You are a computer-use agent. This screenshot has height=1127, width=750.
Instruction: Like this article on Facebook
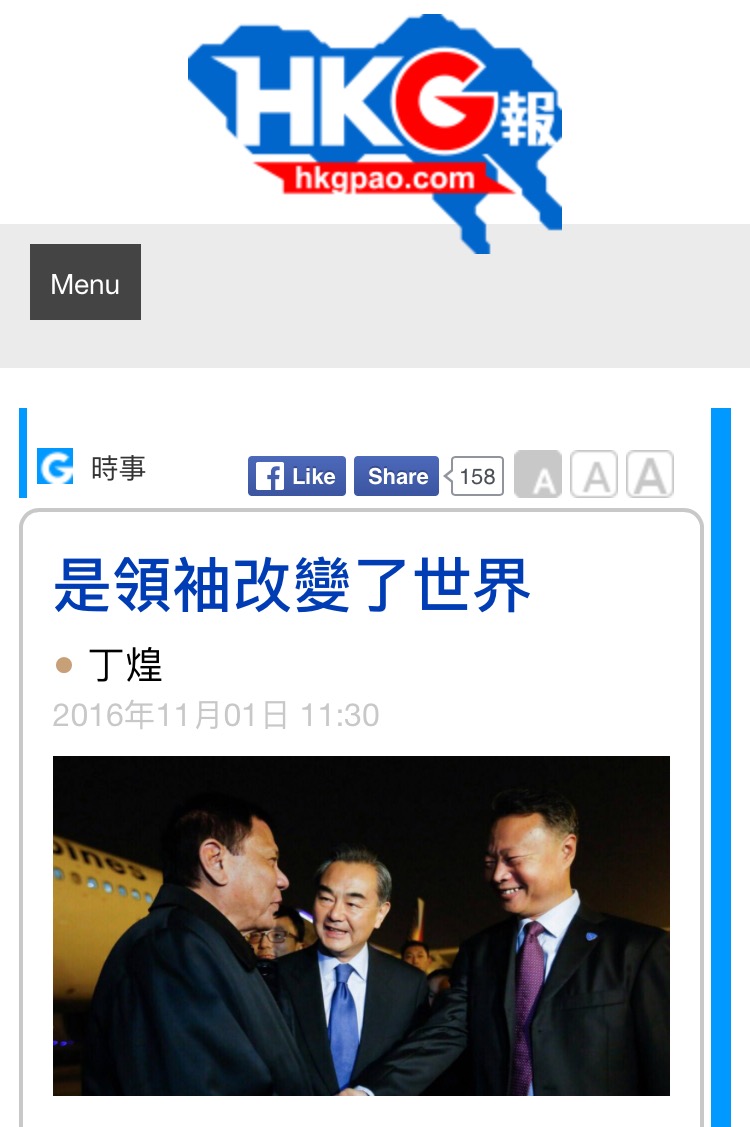pos(297,476)
